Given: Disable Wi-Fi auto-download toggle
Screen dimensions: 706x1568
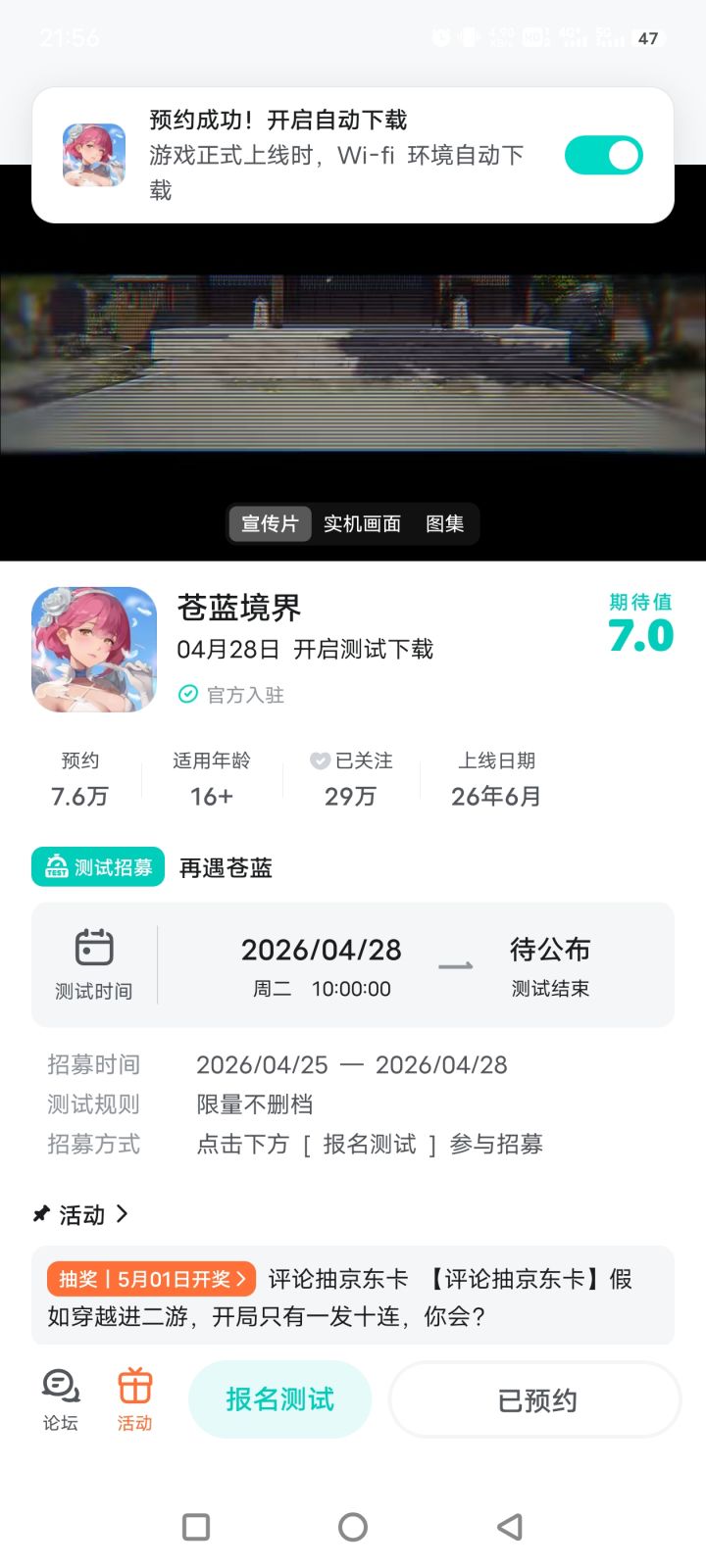Looking at the screenshot, I should point(603,155).
